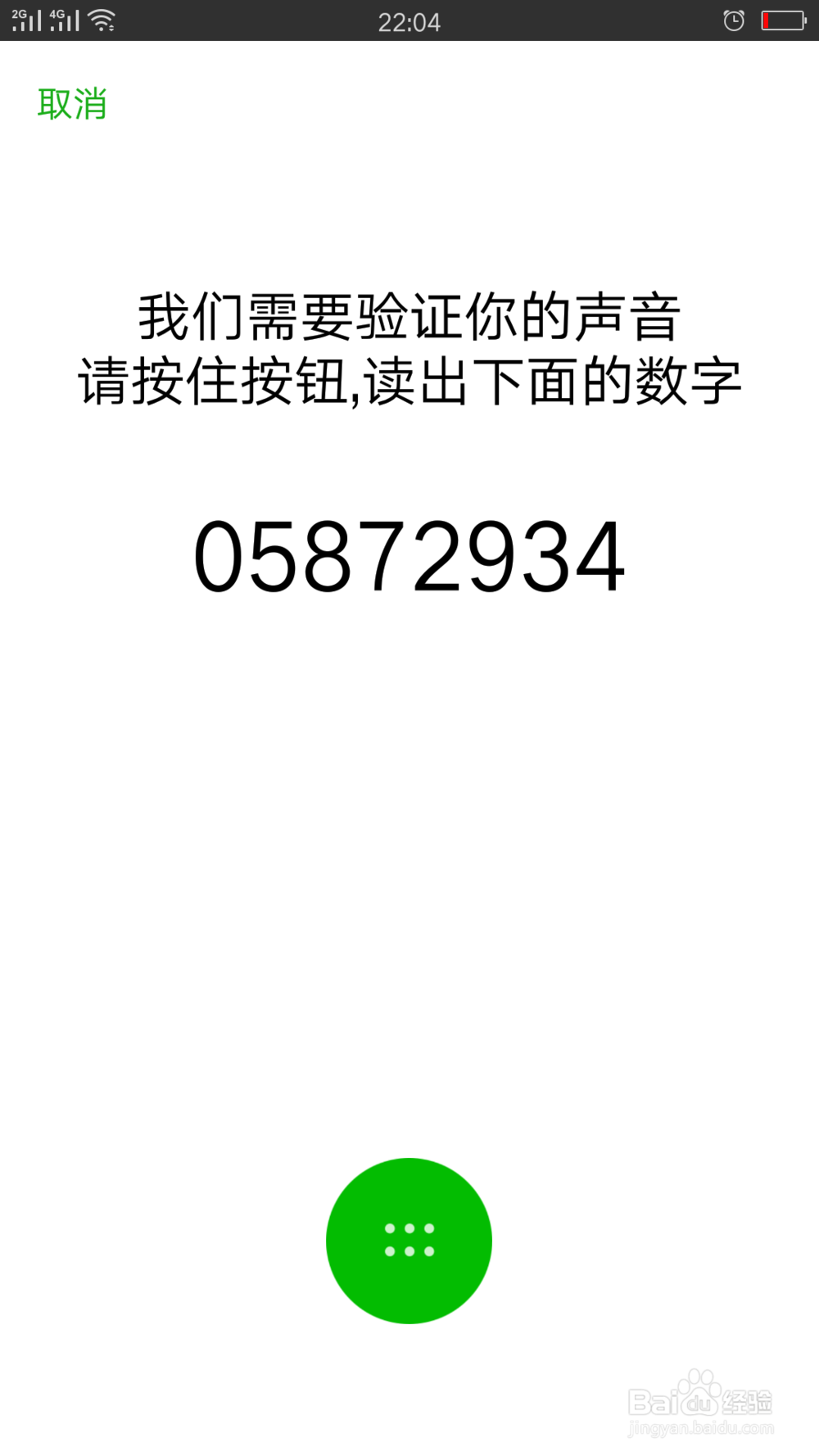Click the WiFi signal icon

pyautogui.click(x=98, y=20)
